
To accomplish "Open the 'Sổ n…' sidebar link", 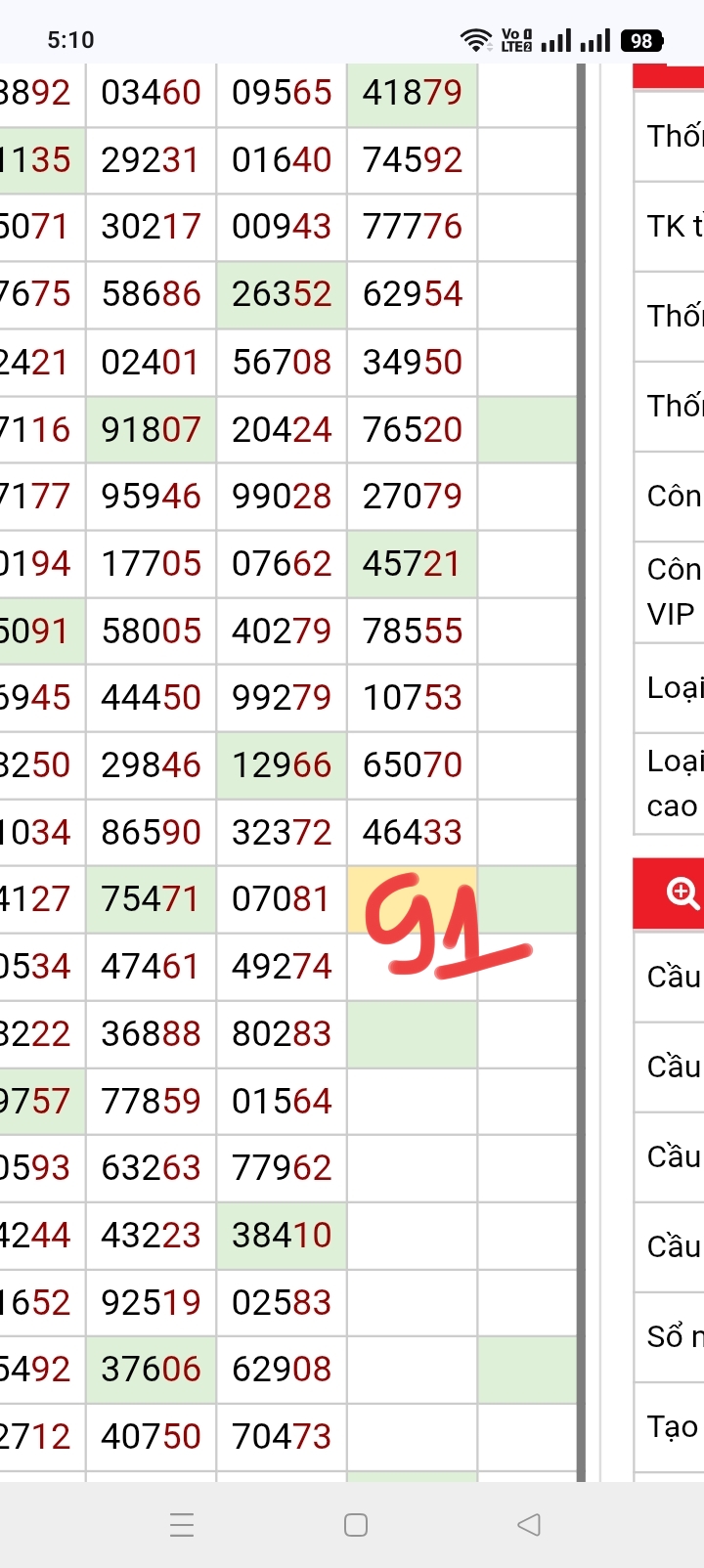I will (x=674, y=1335).
